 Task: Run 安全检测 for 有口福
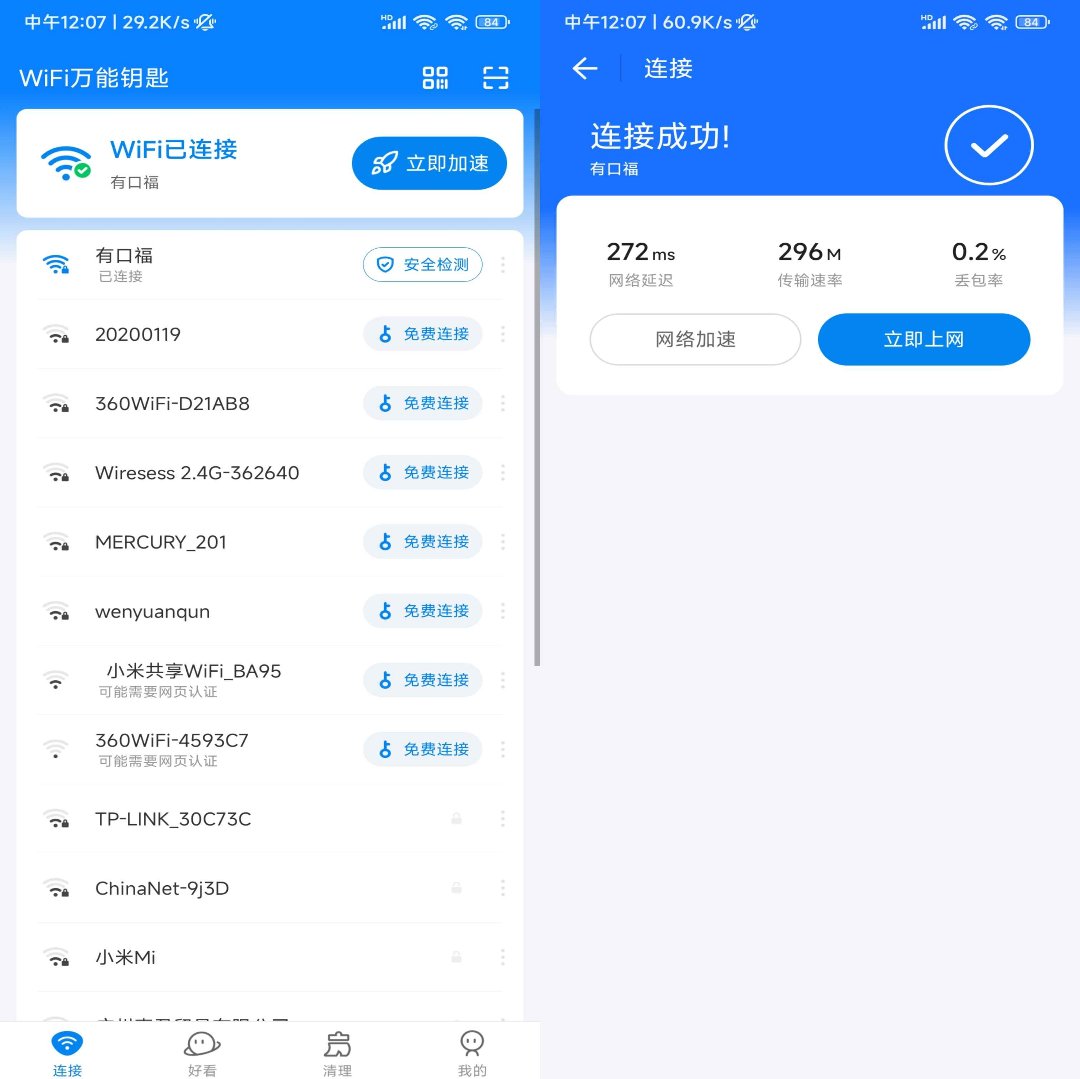pyautogui.click(x=422, y=265)
